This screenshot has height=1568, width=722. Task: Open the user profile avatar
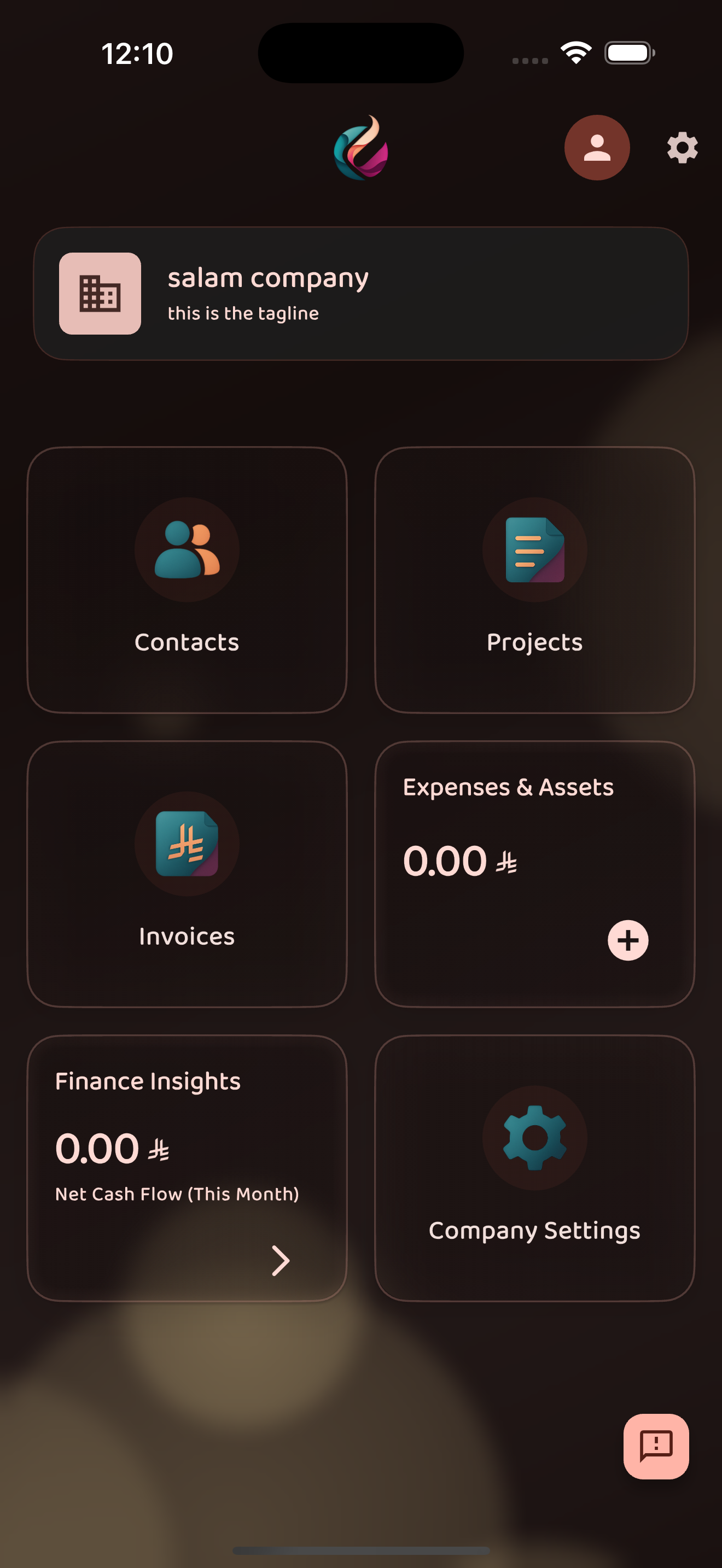(x=597, y=148)
